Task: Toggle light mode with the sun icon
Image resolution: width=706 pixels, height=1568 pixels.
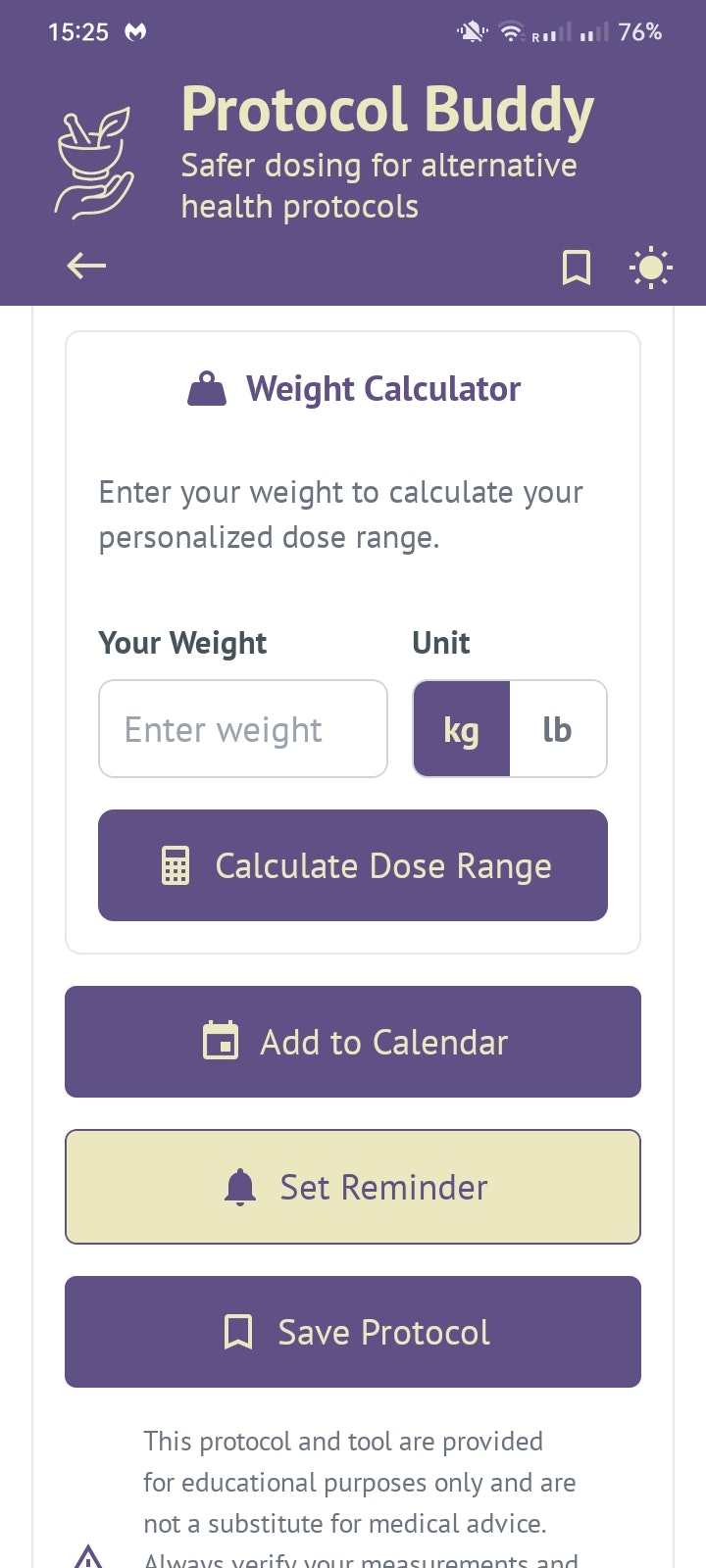Action: click(650, 267)
